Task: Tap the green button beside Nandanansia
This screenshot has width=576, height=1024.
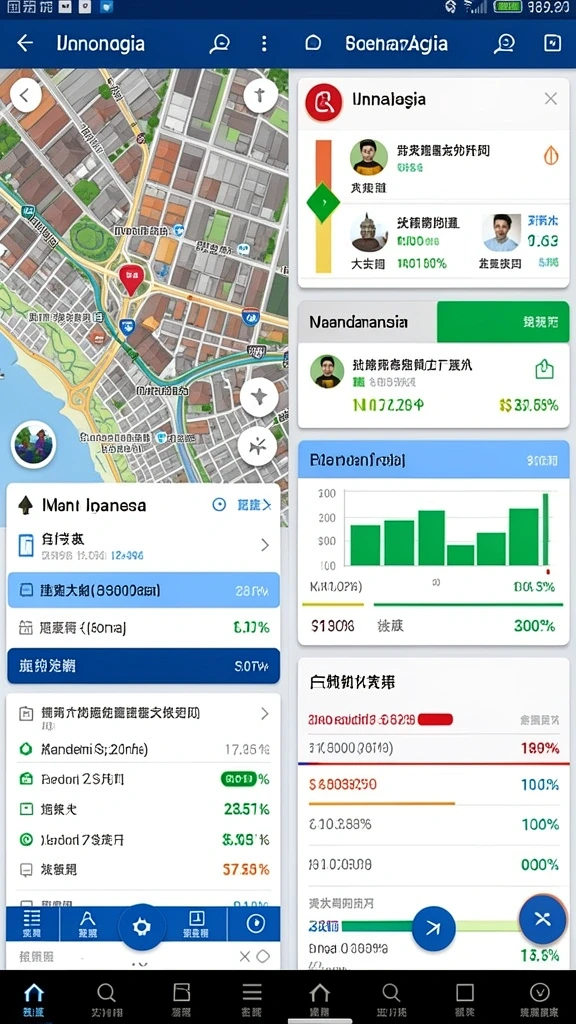Action: [x=503, y=322]
